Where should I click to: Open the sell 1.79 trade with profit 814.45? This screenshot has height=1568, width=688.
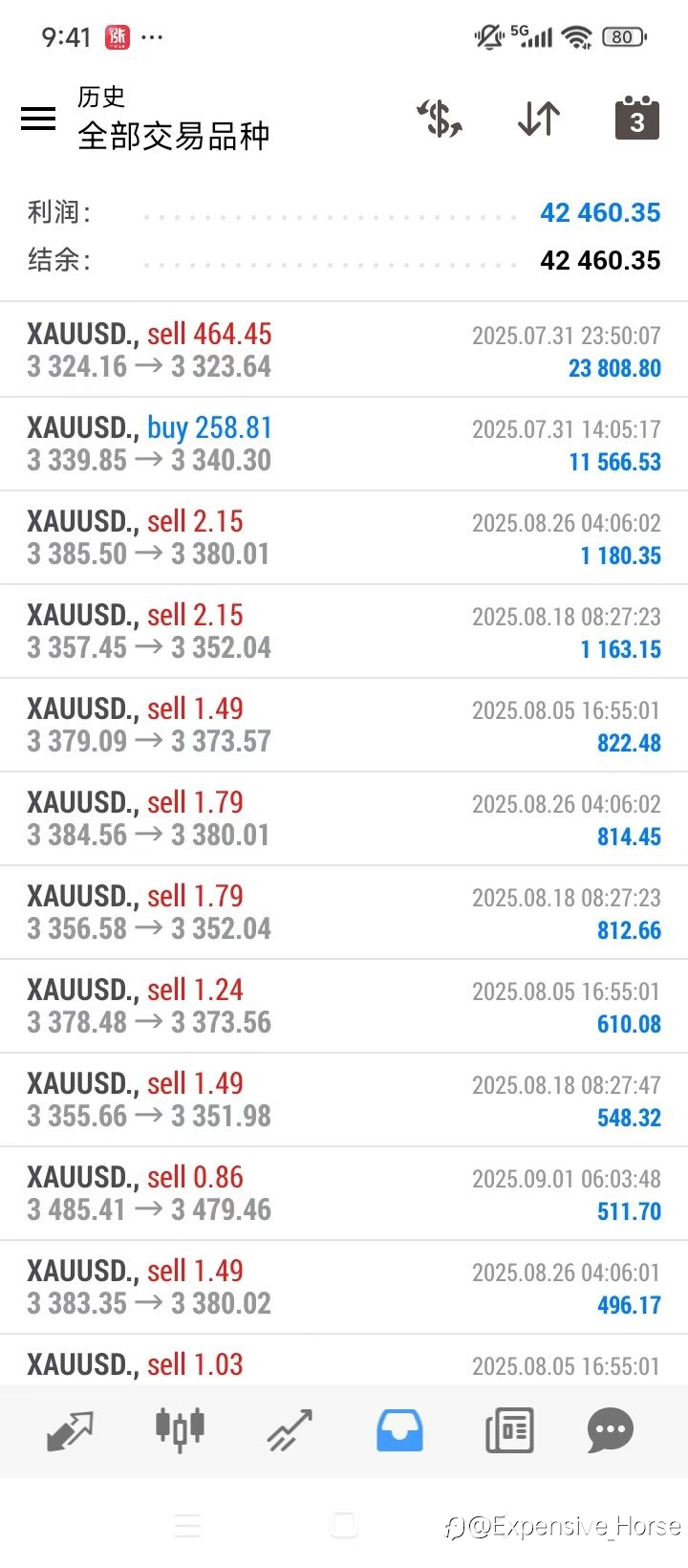[x=344, y=818]
